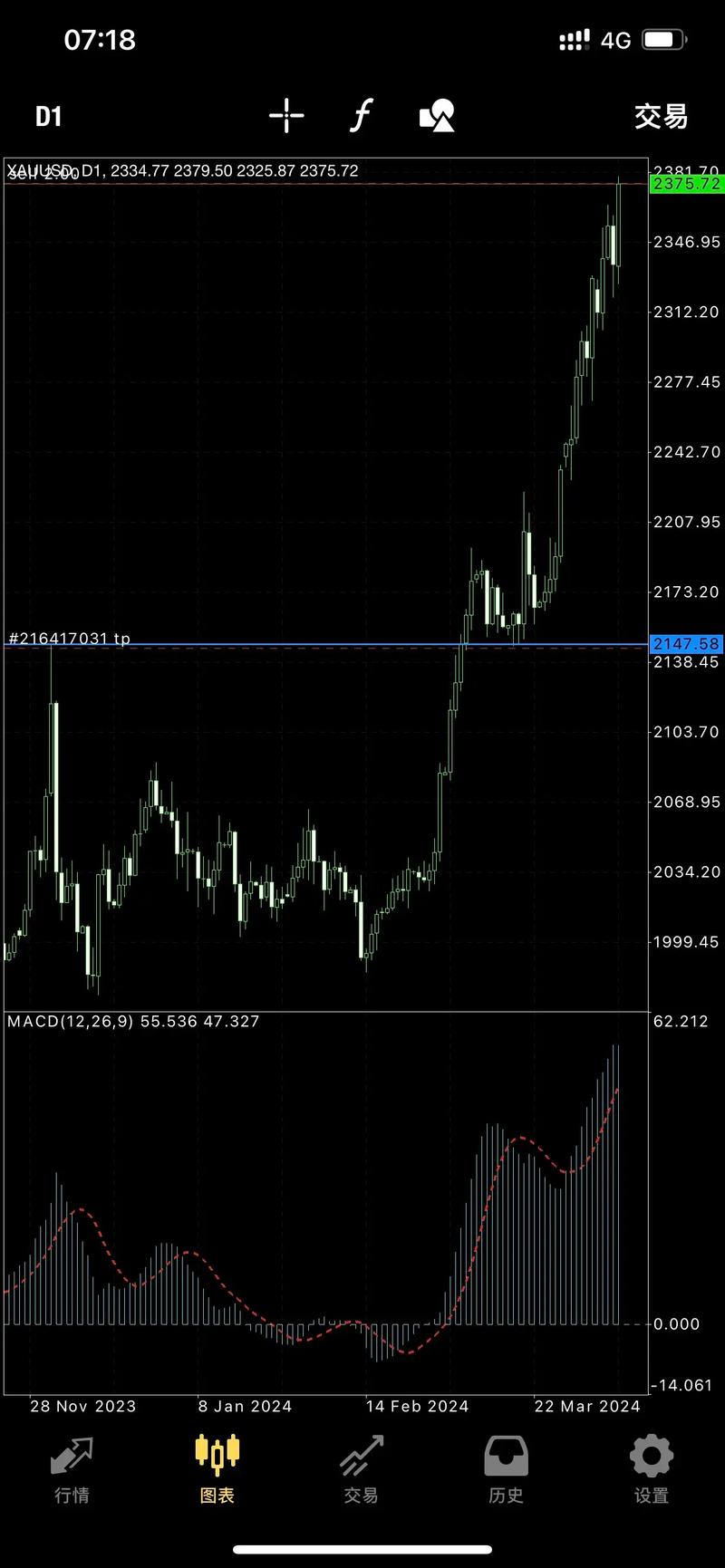Switch to the 行情 quotes tab
725x1568 pixels.
(x=72, y=1469)
